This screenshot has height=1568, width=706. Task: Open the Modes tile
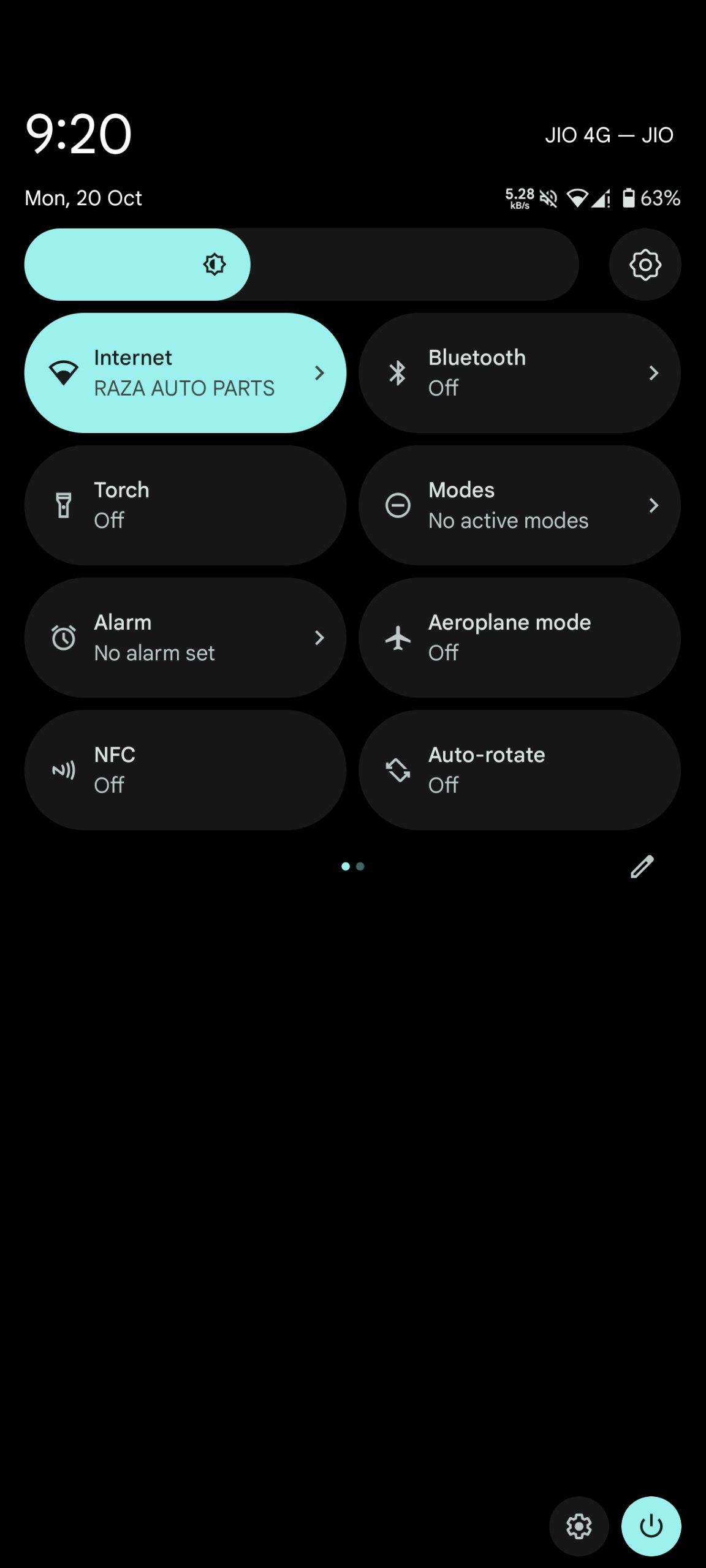tap(518, 505)
